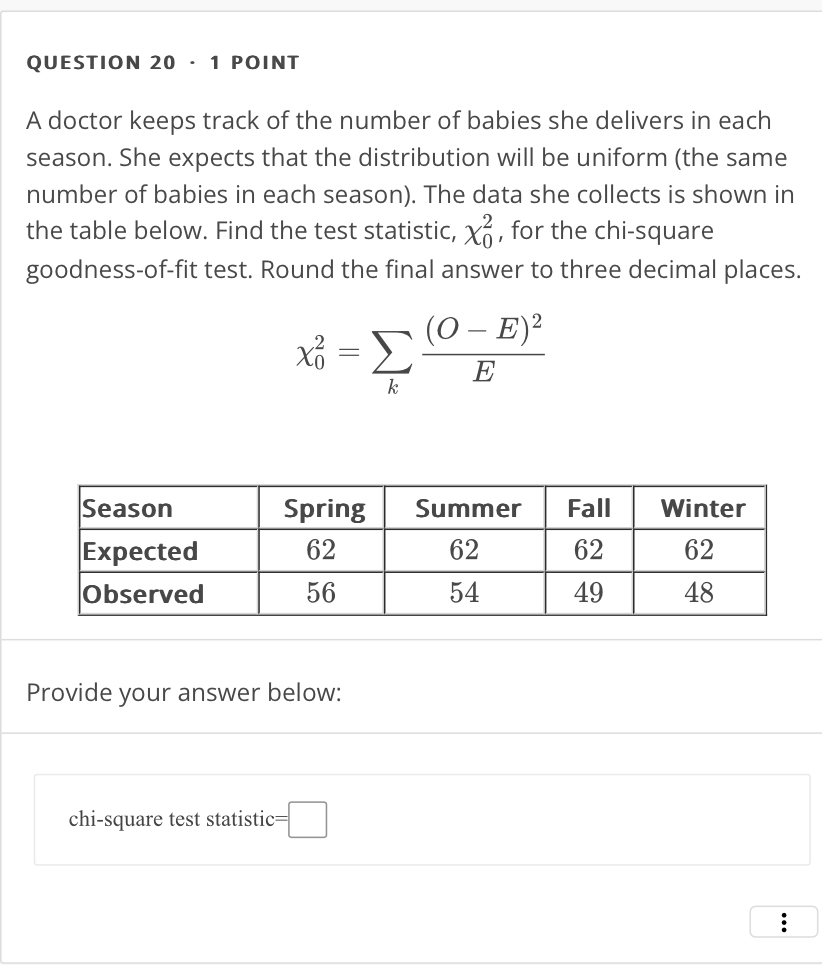Select the Question 20 heading
The width and height of the screenshot is (822, 965).
tap(100, 62)
